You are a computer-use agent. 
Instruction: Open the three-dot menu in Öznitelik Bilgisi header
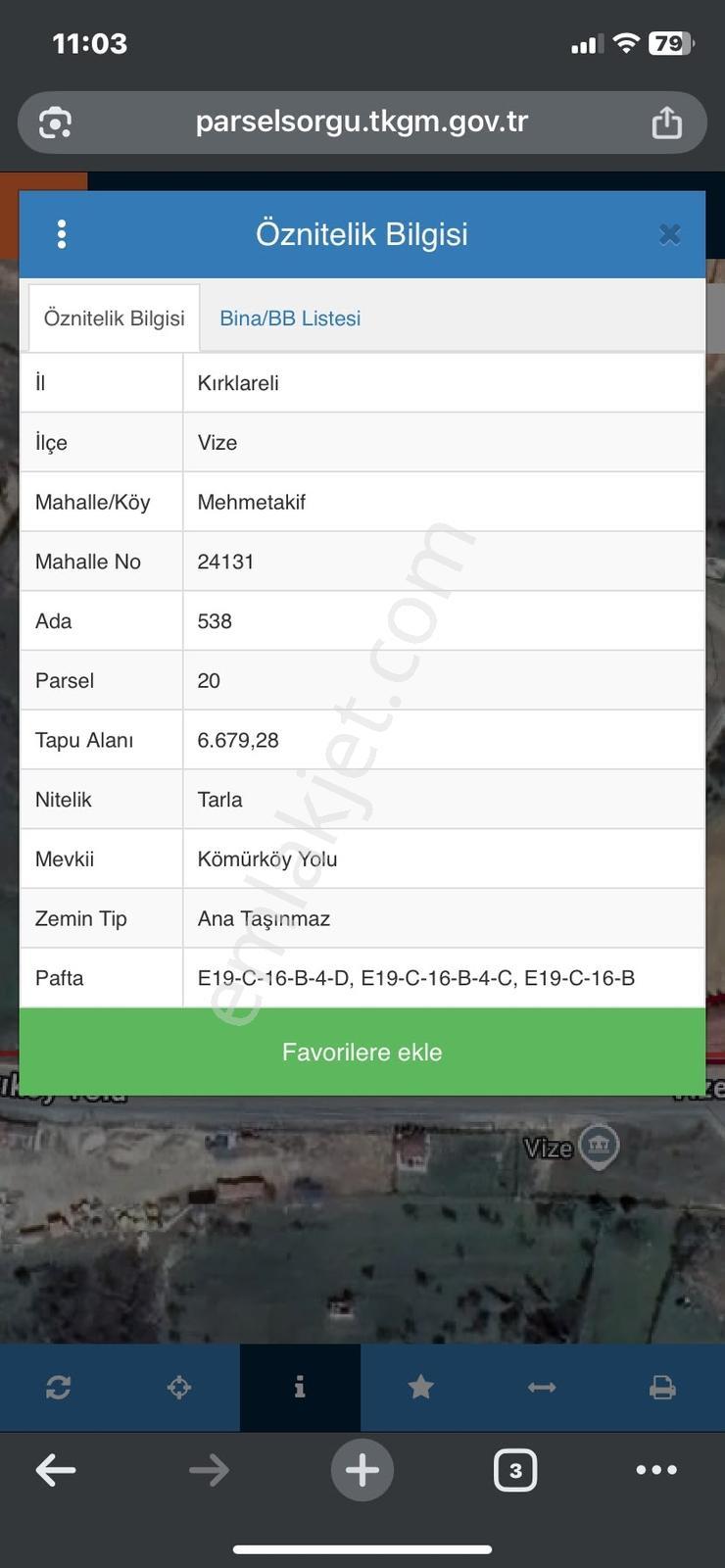[62, 234]
